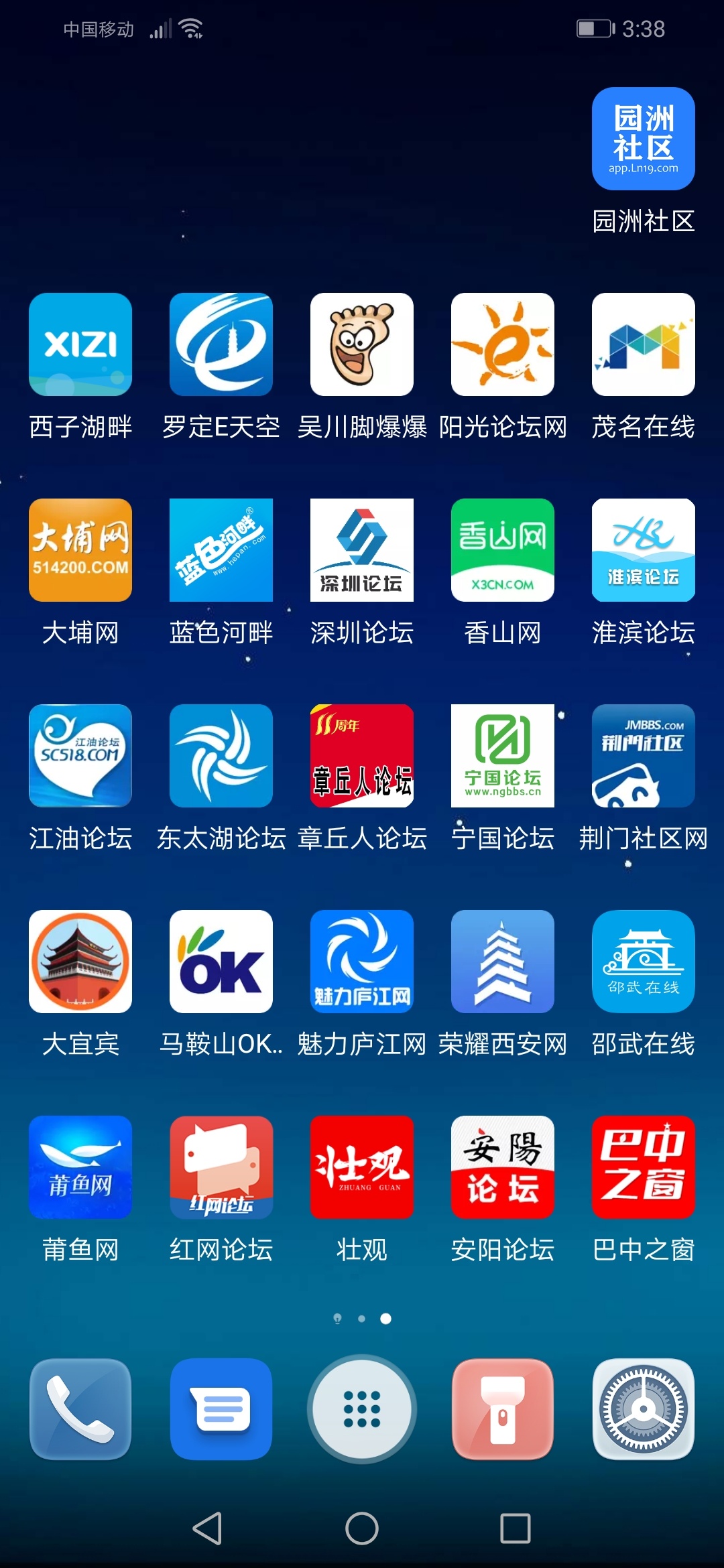Open 荣耀西安网 app
Viewport: 724px width, 1568px height.
(x=503, y=962)
